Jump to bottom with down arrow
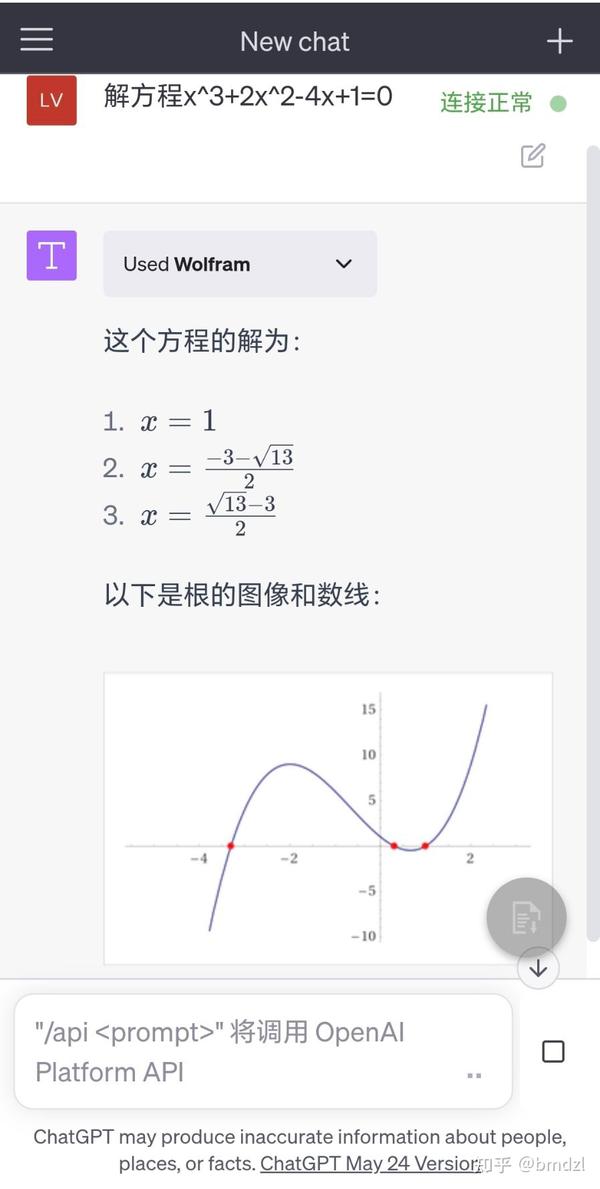 point(538,968)
